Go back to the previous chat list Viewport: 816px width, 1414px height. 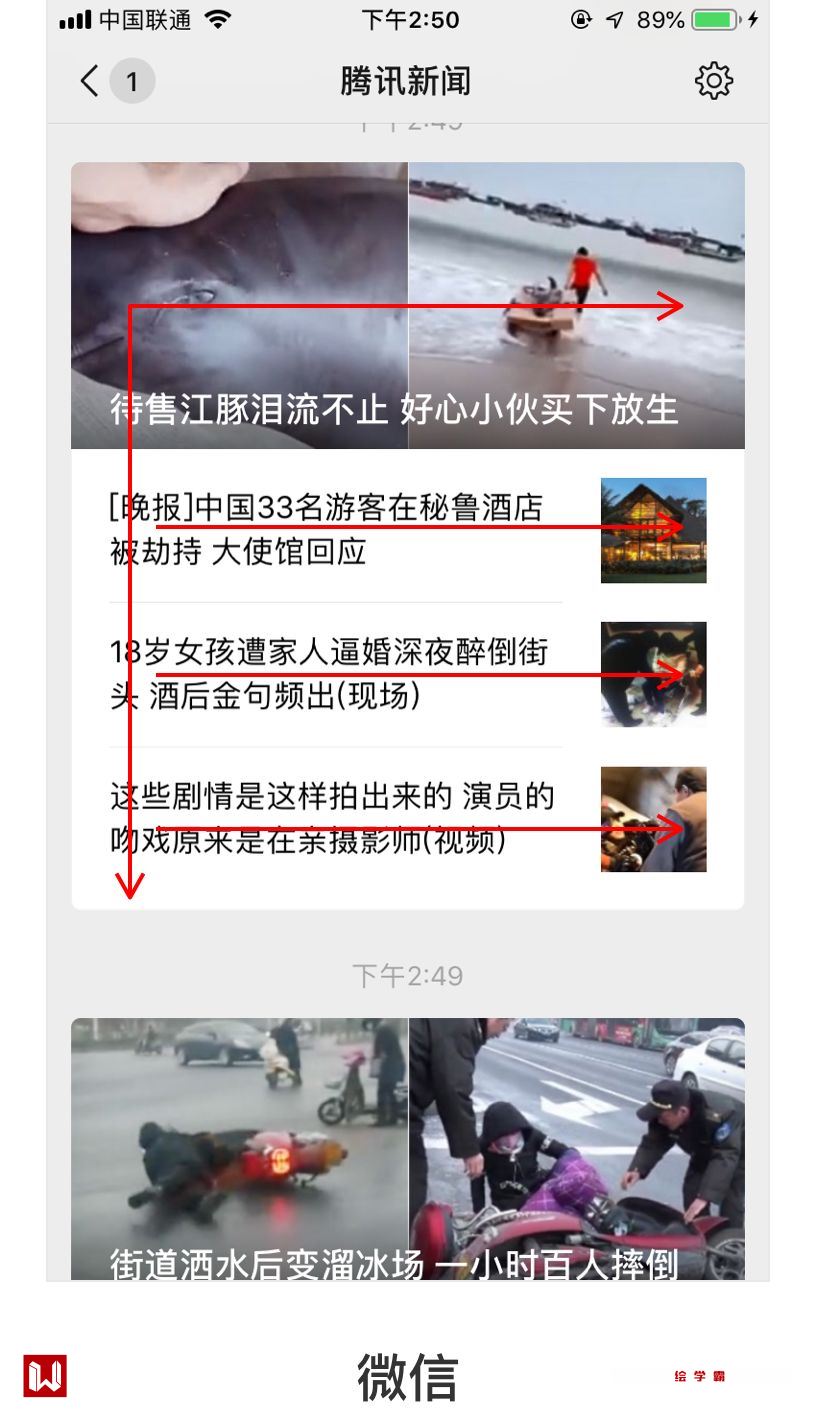click(90, 81)
